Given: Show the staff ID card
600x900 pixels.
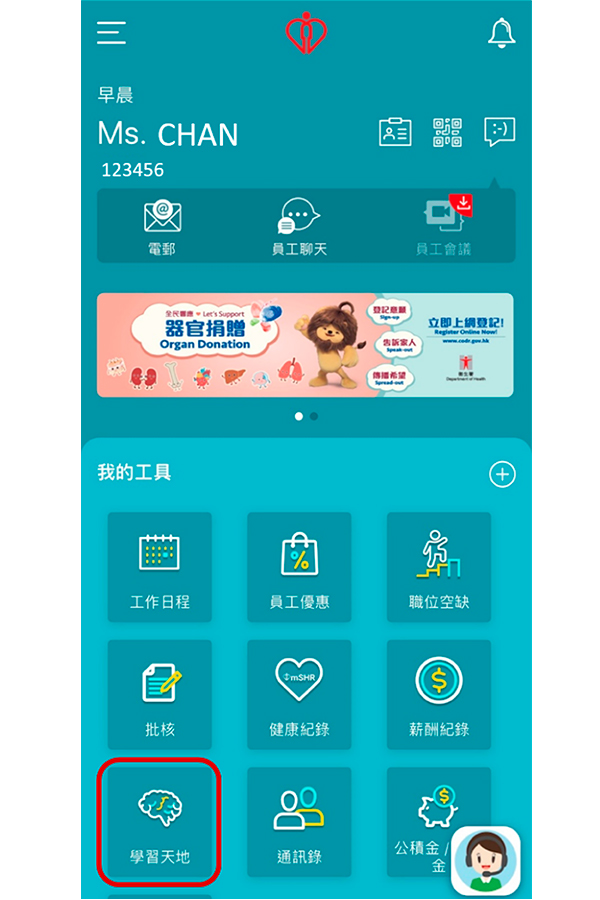Looking at the screenshot, I should (x=395, y=132).
